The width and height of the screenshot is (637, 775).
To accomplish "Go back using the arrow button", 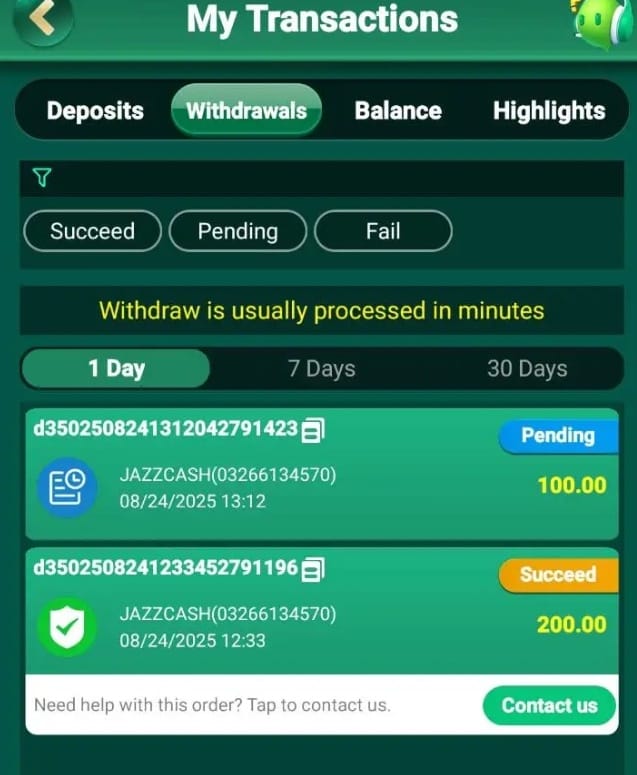I will (40, 20).
